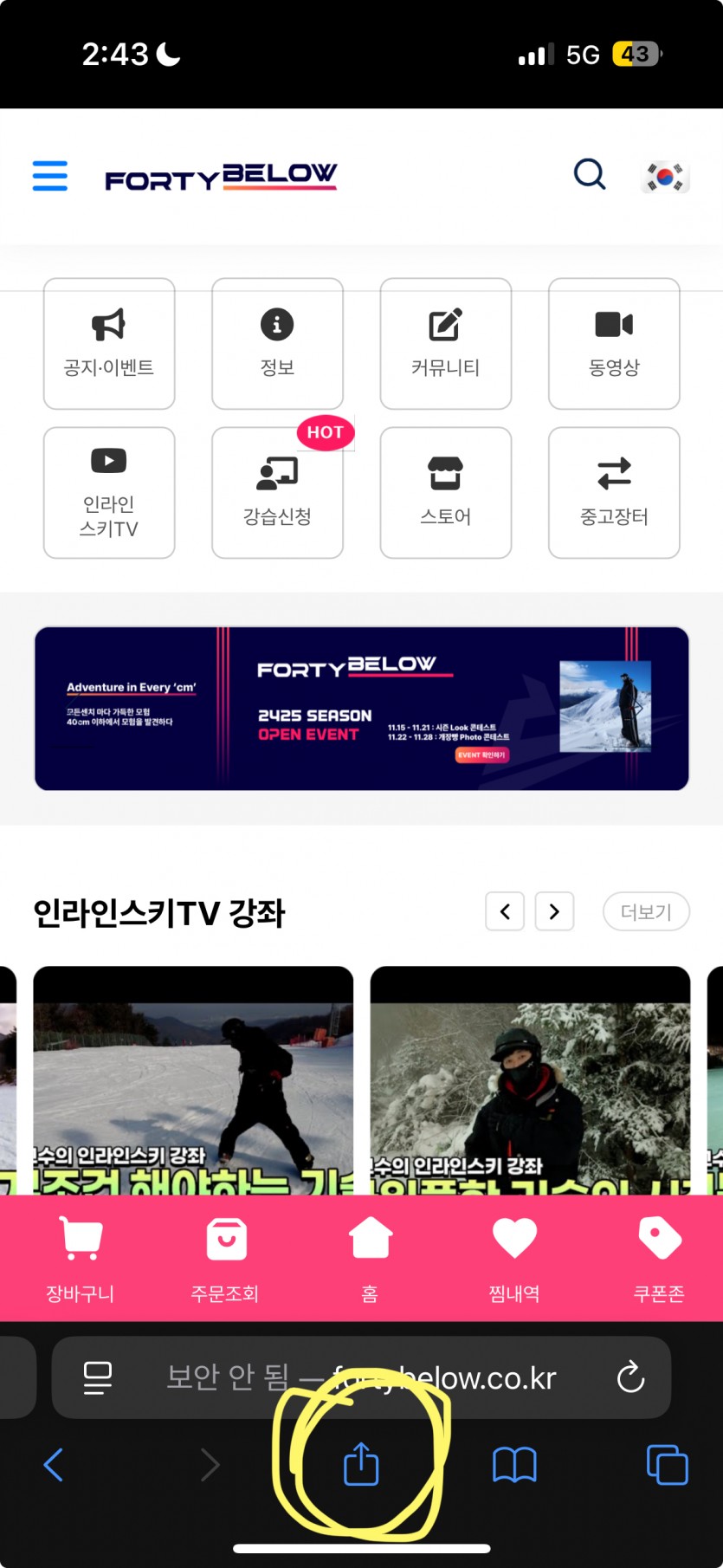Visit the 스토어 tile
Viewport: 723px width, 1568px height.
click(x=445, y=493)
